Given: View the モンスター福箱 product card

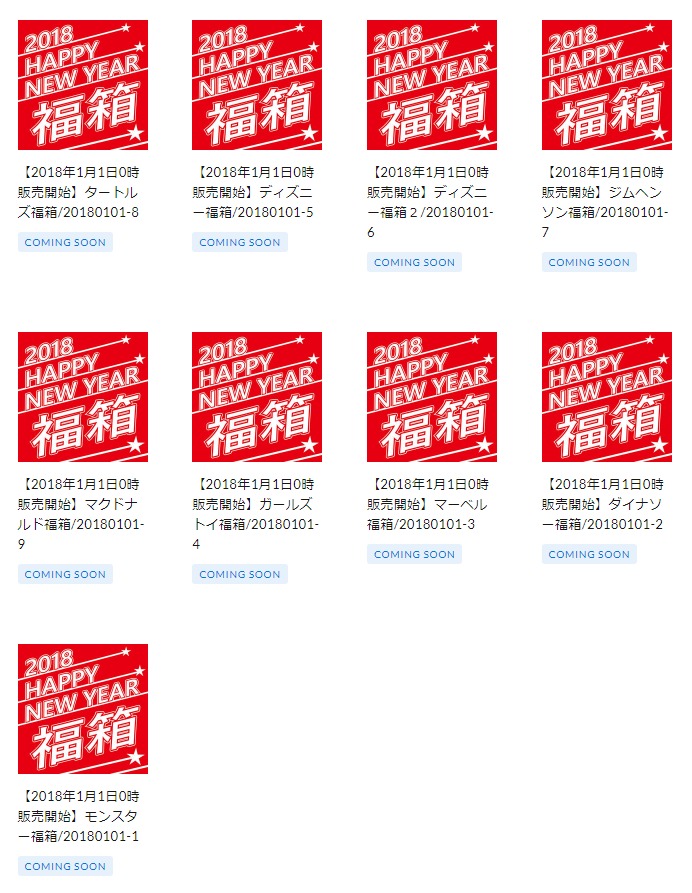Looking at the screenshot, I should point(83,709).
